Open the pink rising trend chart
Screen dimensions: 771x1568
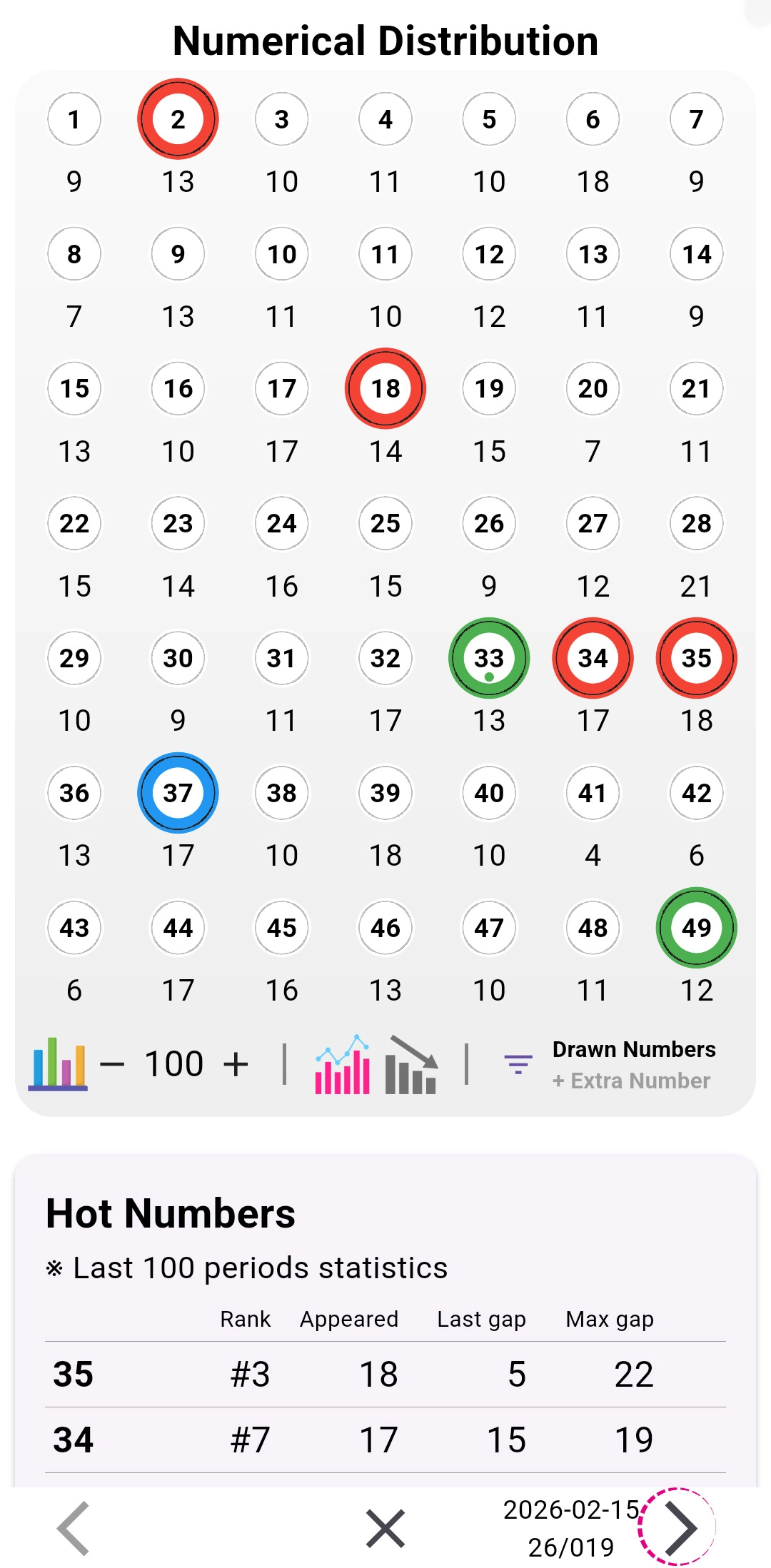pyautogui.click(x=343, y=1064)
